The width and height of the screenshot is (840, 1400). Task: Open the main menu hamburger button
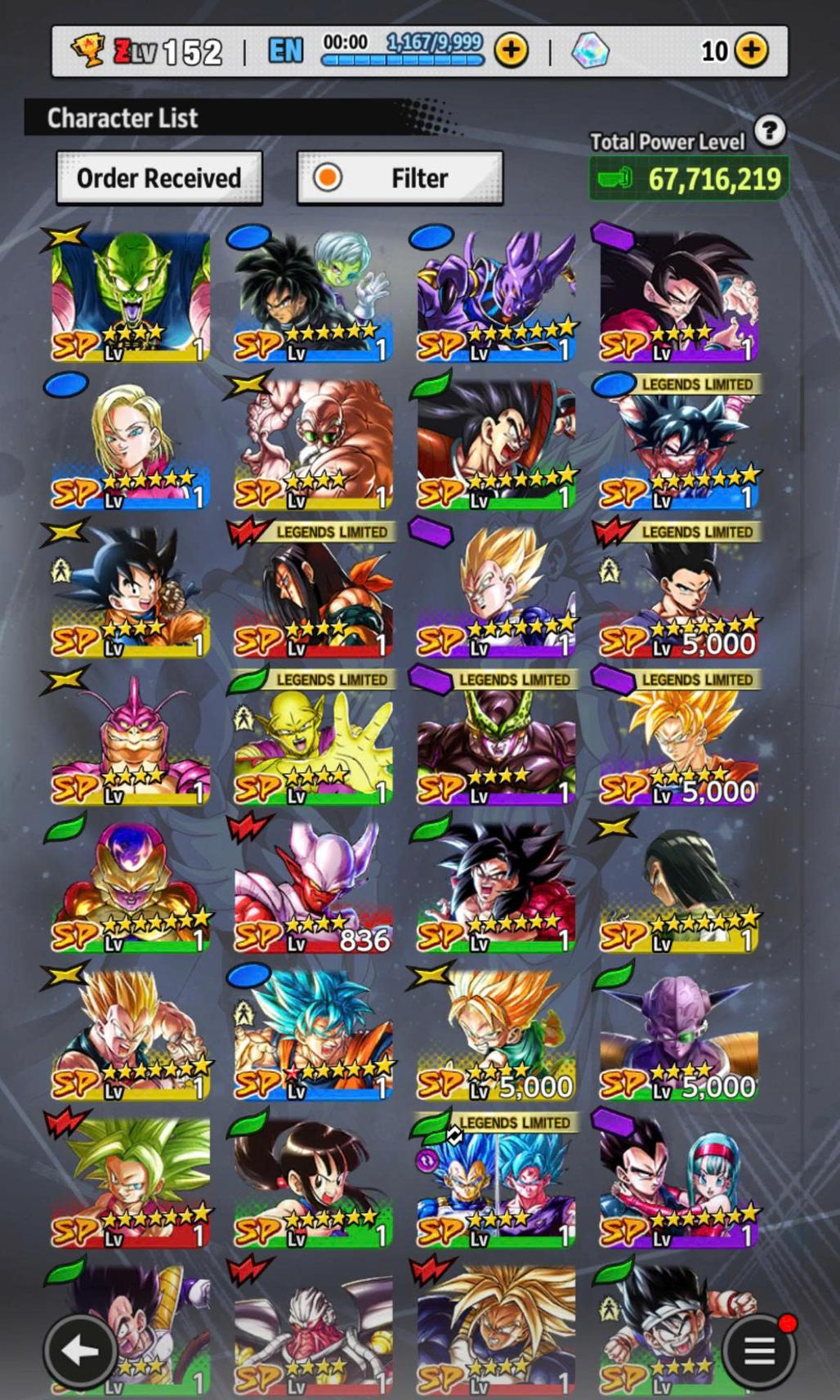pyautogui.click(x=759, y=1350)
